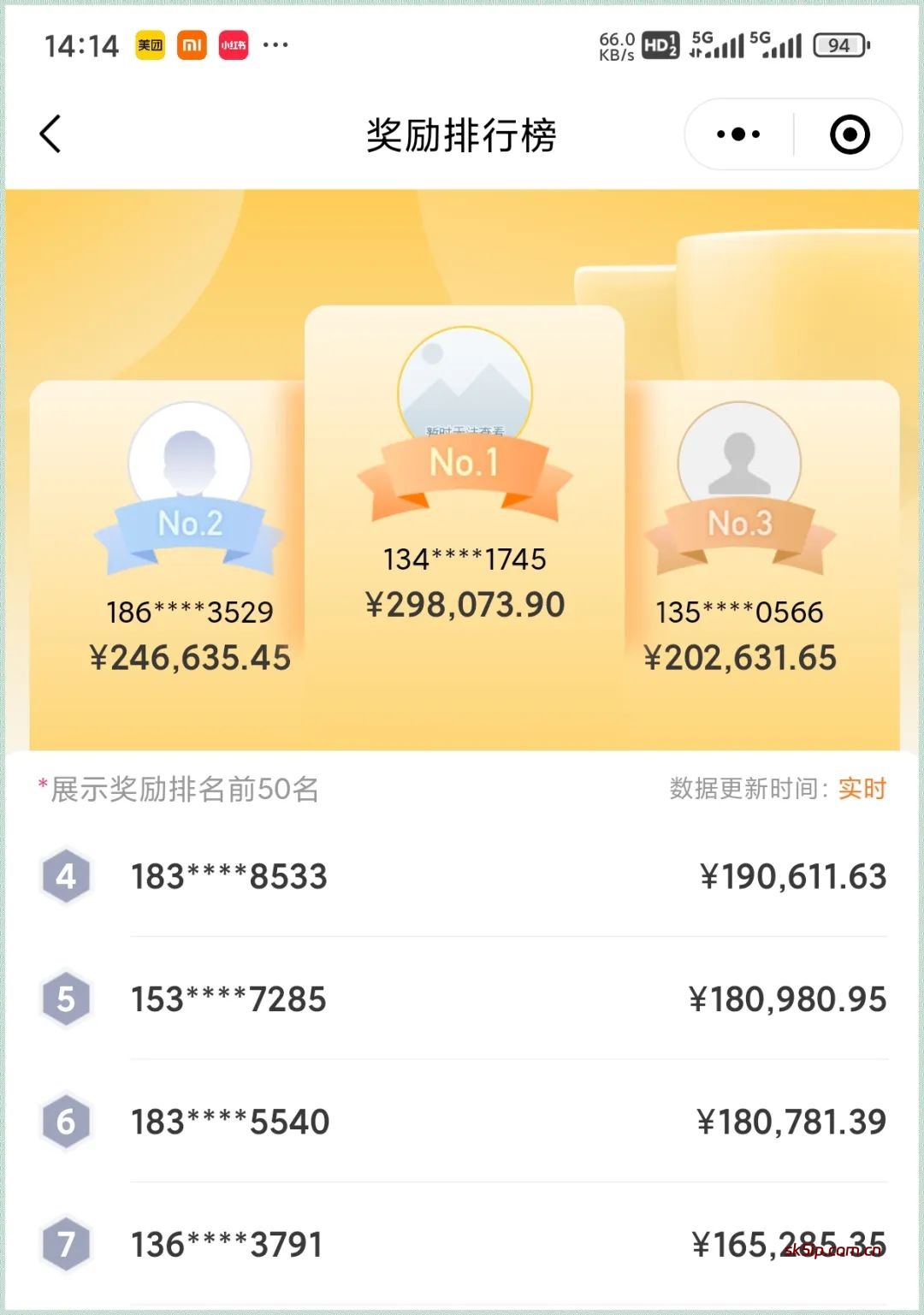Tap the 奖励排行榜 page title
The image size is (924, 1315).
(462, 134)
